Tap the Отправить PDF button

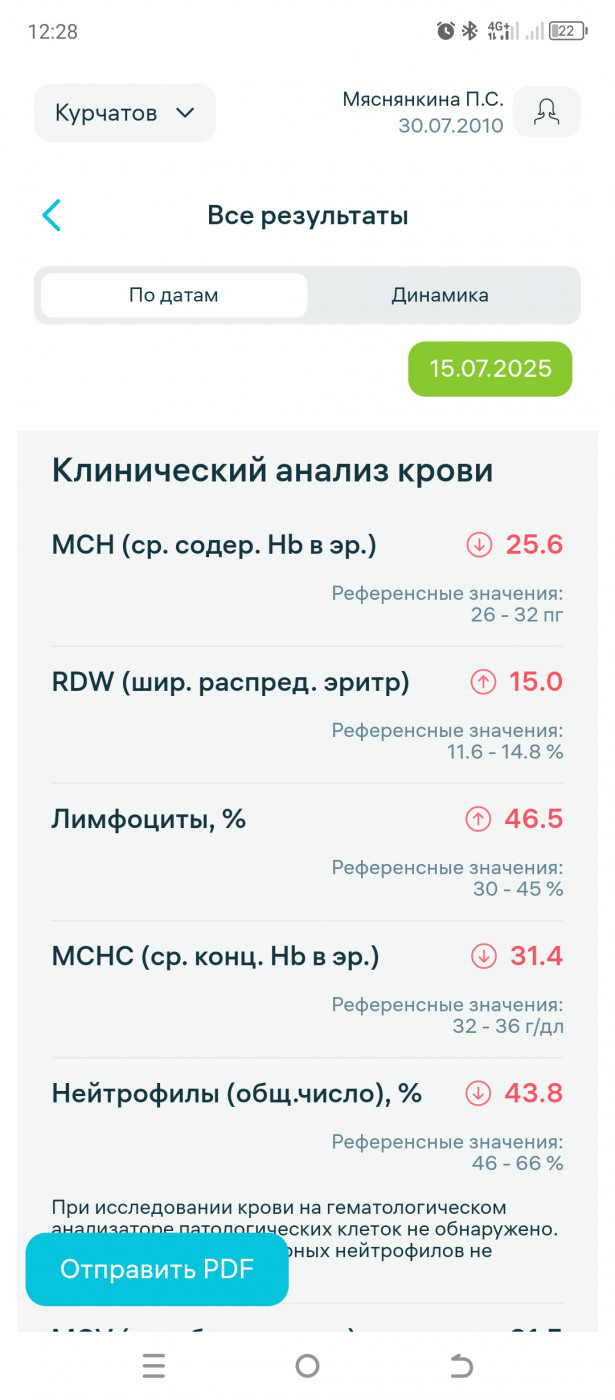click(x=157, y=1269)
